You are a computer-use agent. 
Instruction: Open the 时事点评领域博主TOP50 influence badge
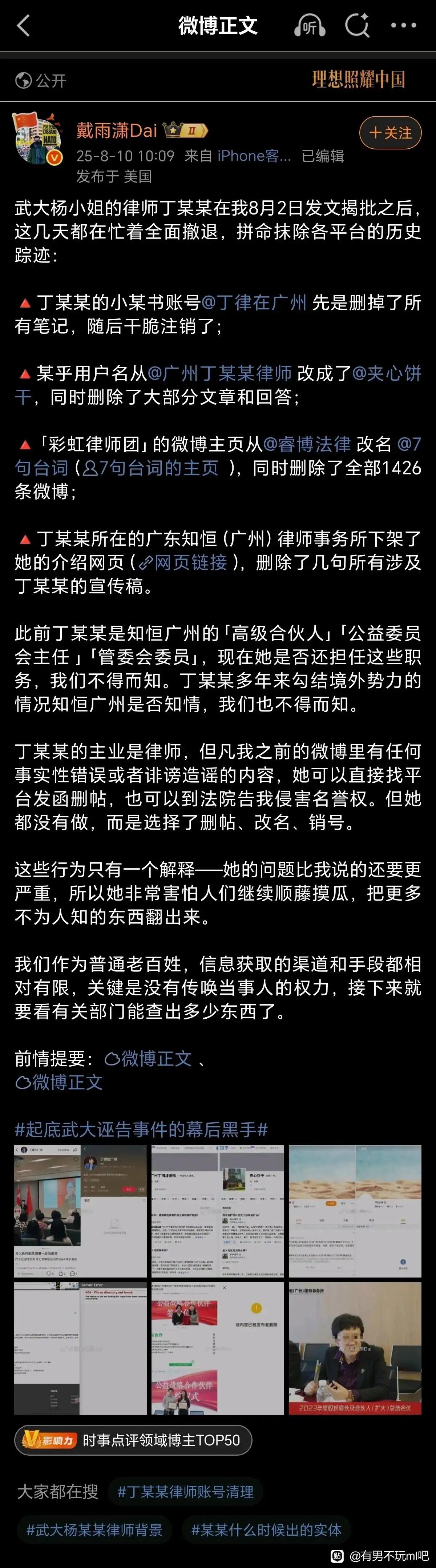click(x=133, y=1440)
